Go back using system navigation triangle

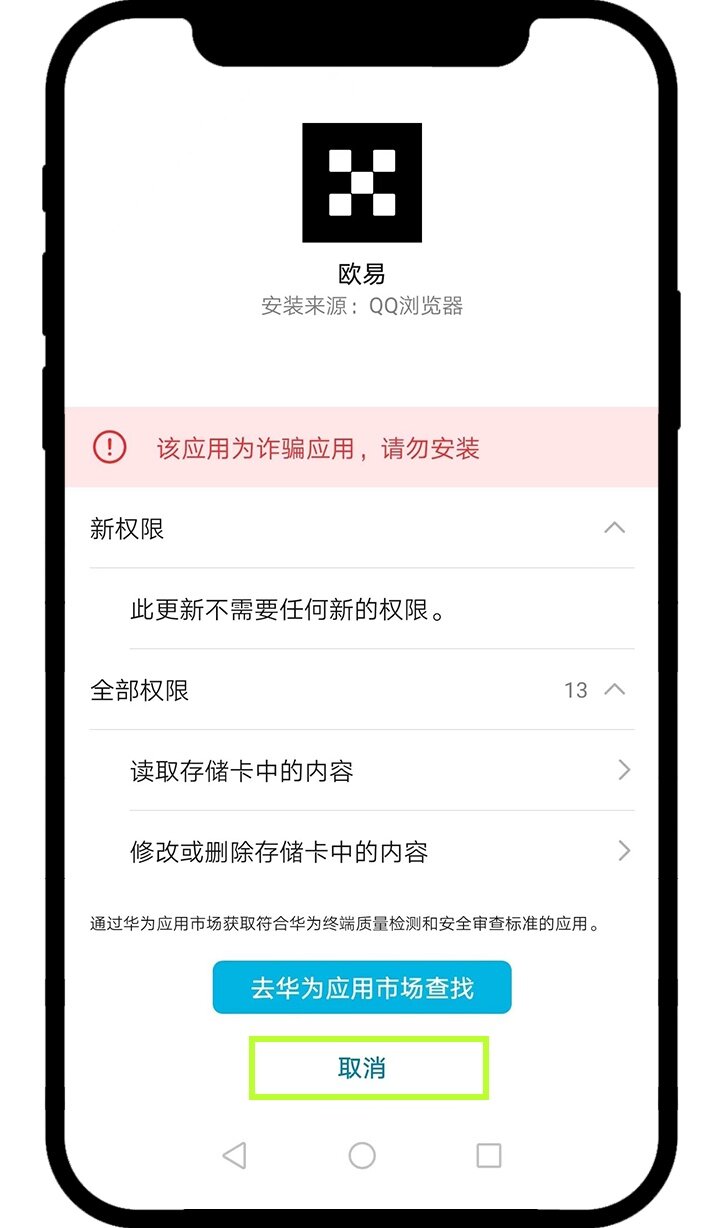tap(234, 1156)
